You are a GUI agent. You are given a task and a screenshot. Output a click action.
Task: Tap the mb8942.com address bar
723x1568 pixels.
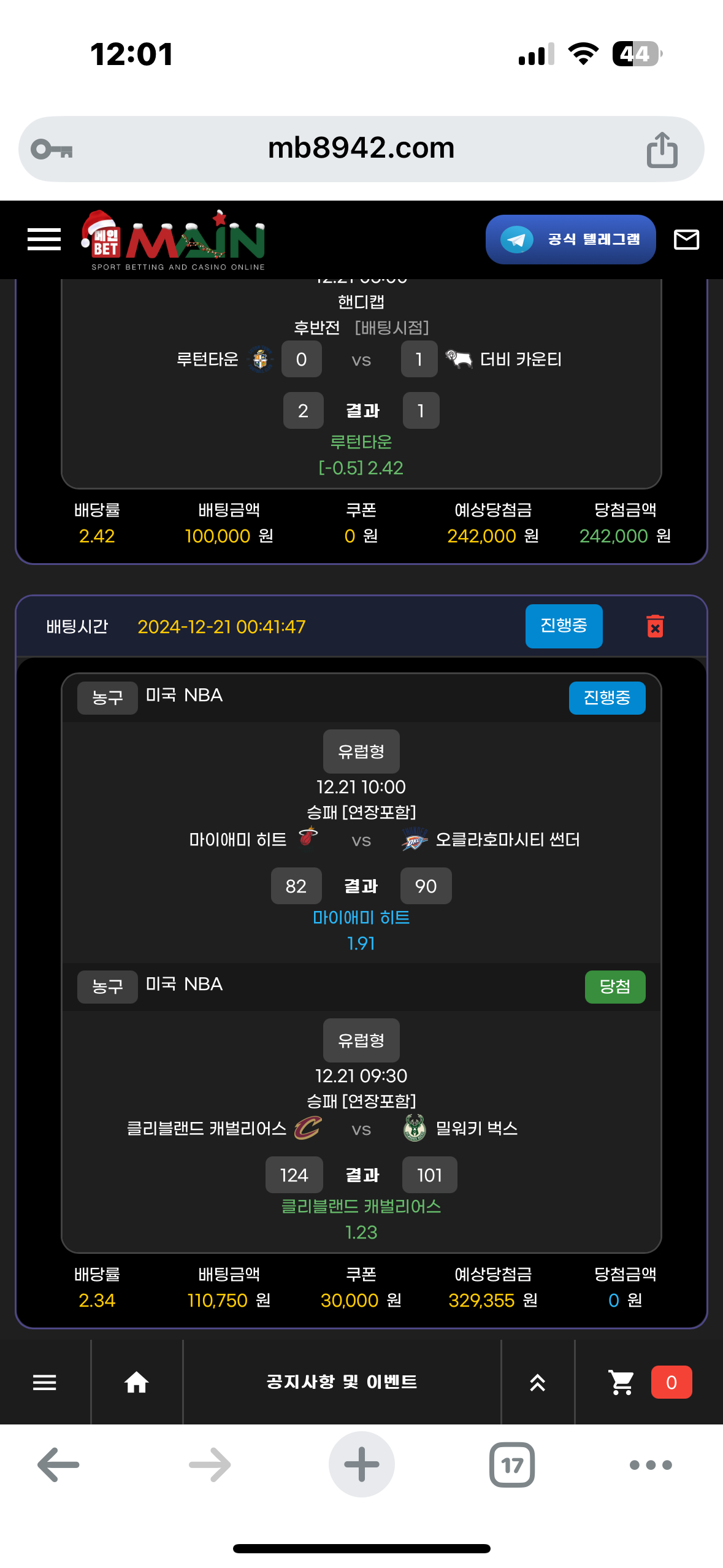(361, 148)
